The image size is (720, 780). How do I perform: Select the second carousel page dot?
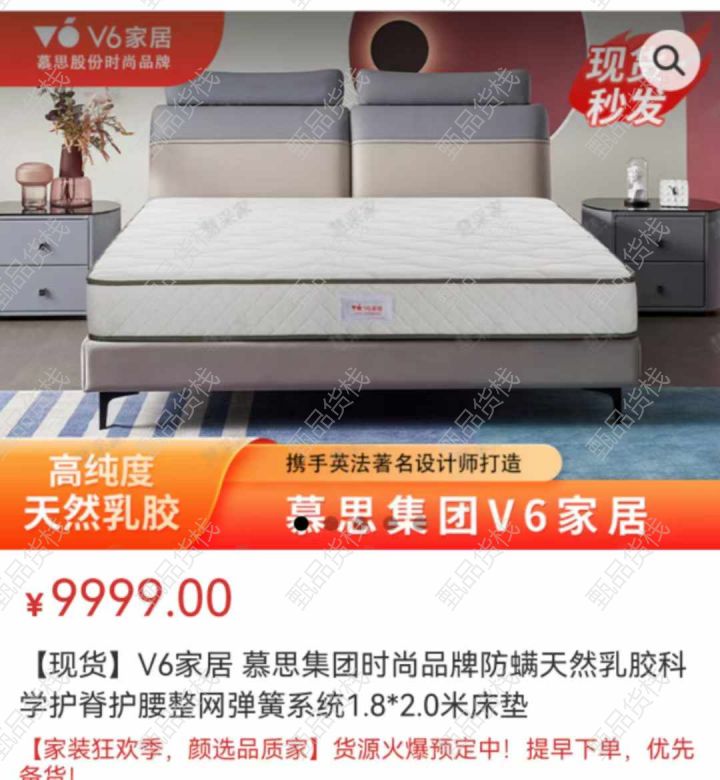pos(332,523)
